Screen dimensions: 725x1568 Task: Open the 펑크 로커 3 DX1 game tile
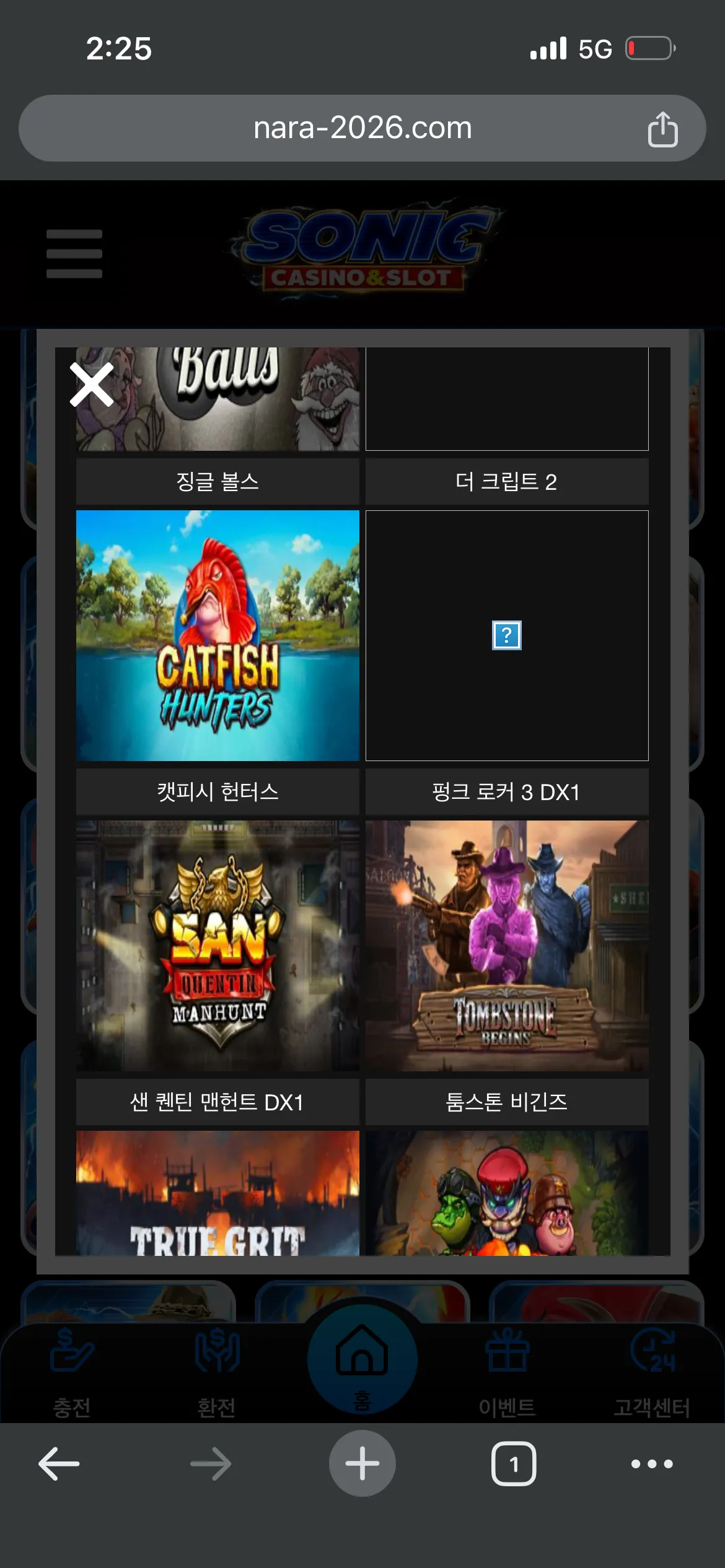(507, 635)
